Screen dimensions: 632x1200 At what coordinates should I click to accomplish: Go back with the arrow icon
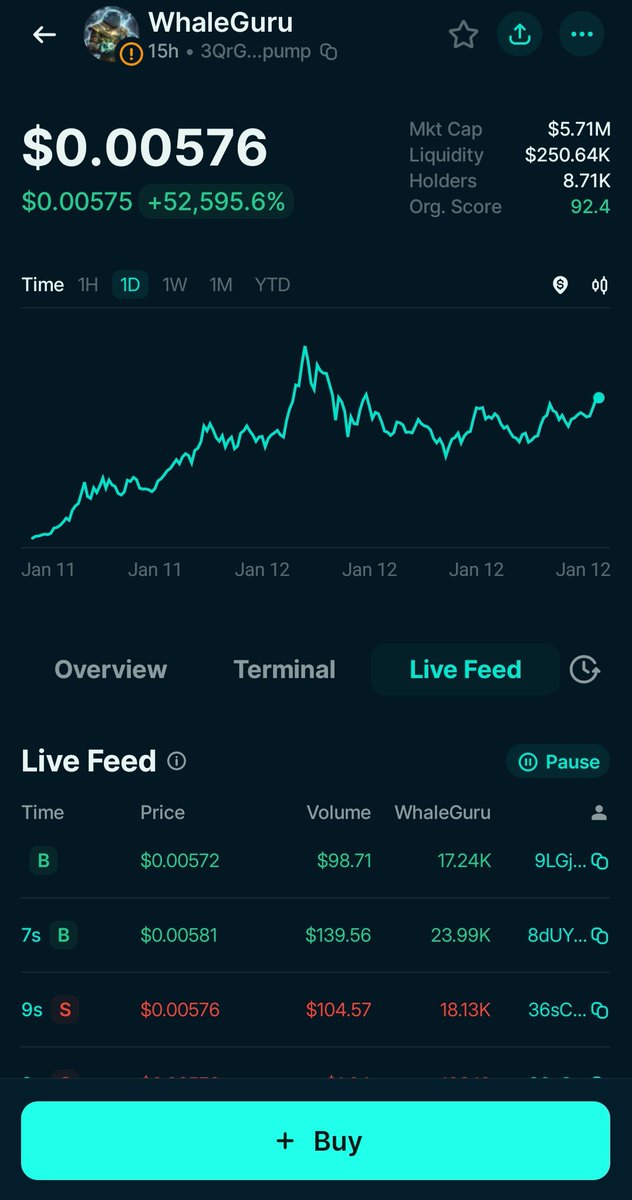[x=44, y=35]
